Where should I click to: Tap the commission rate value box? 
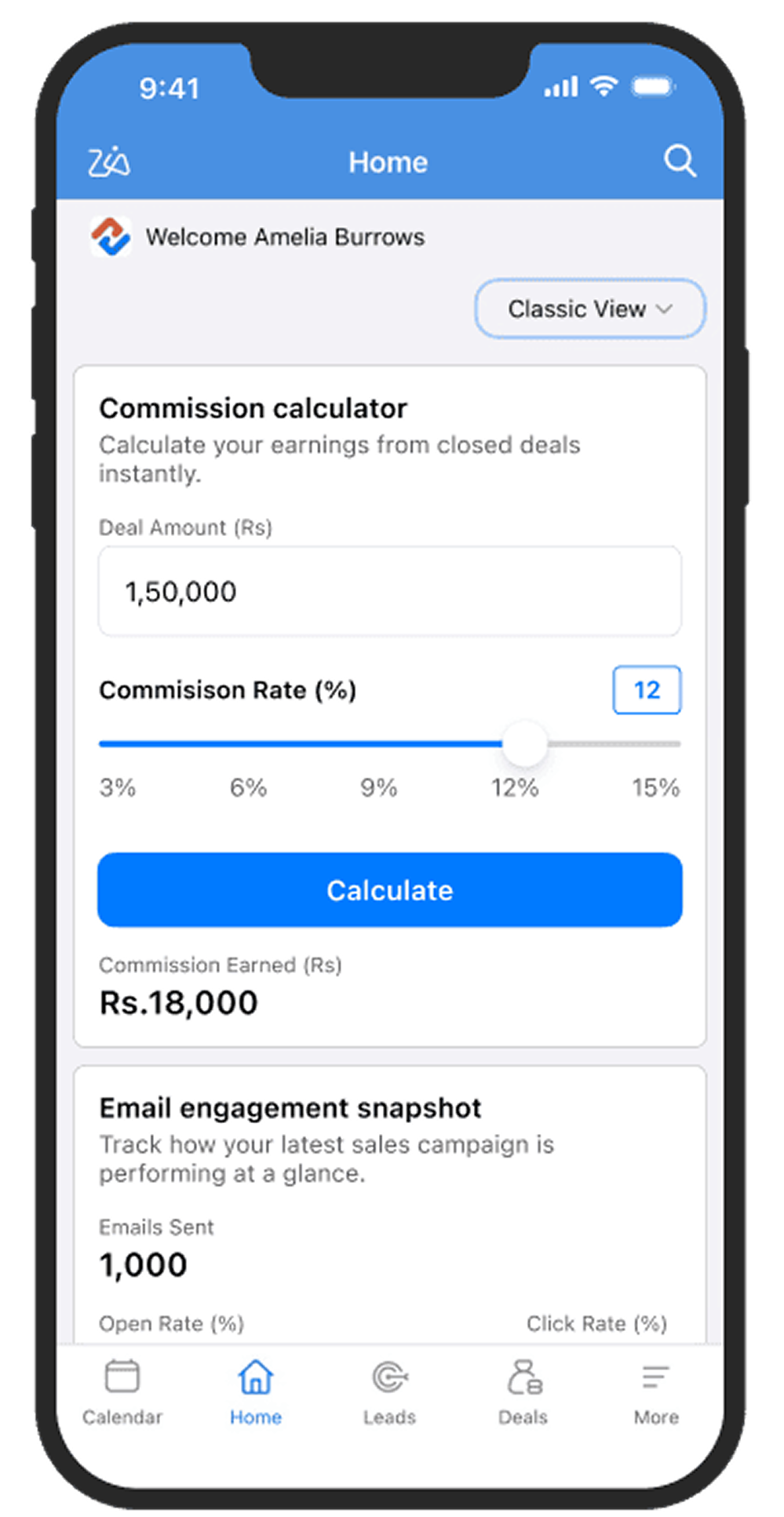click(647, 690)
